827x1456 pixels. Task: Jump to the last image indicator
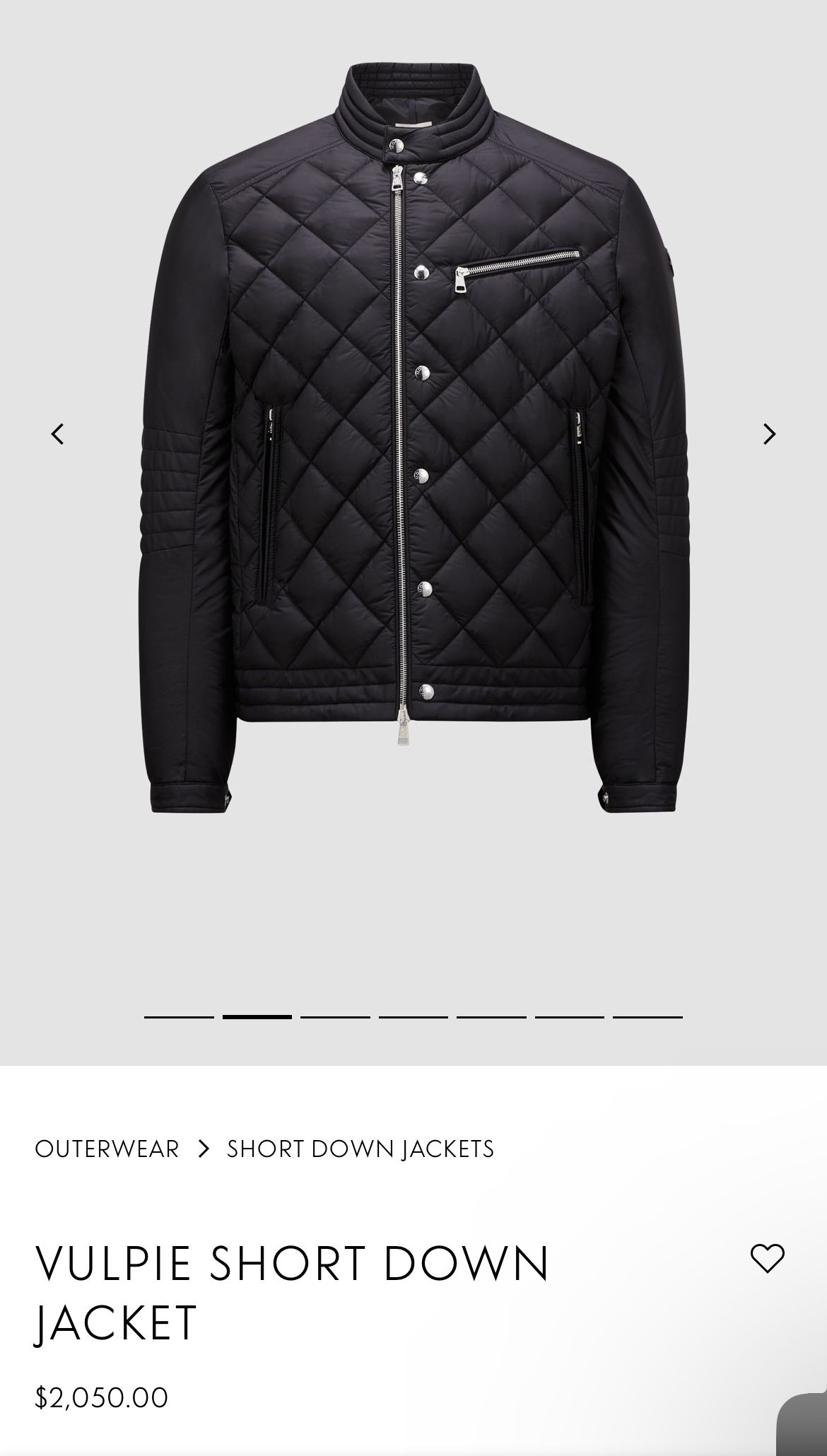647,1017
